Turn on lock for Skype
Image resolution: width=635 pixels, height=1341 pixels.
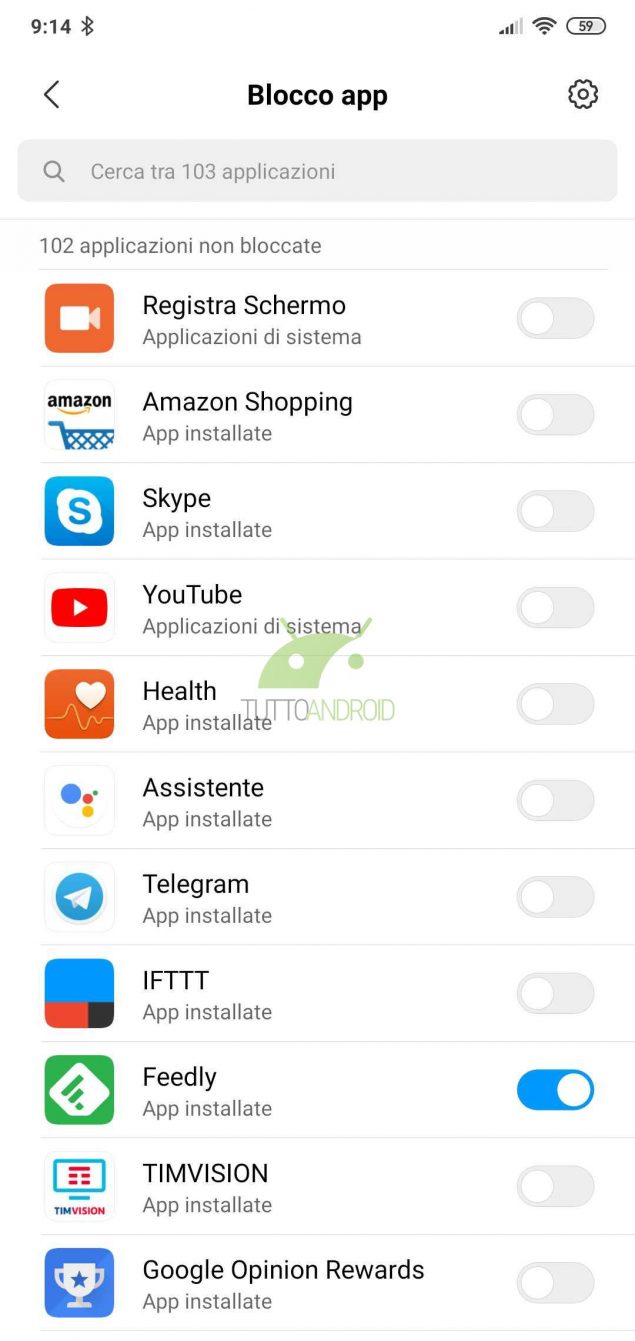point(555,511)
